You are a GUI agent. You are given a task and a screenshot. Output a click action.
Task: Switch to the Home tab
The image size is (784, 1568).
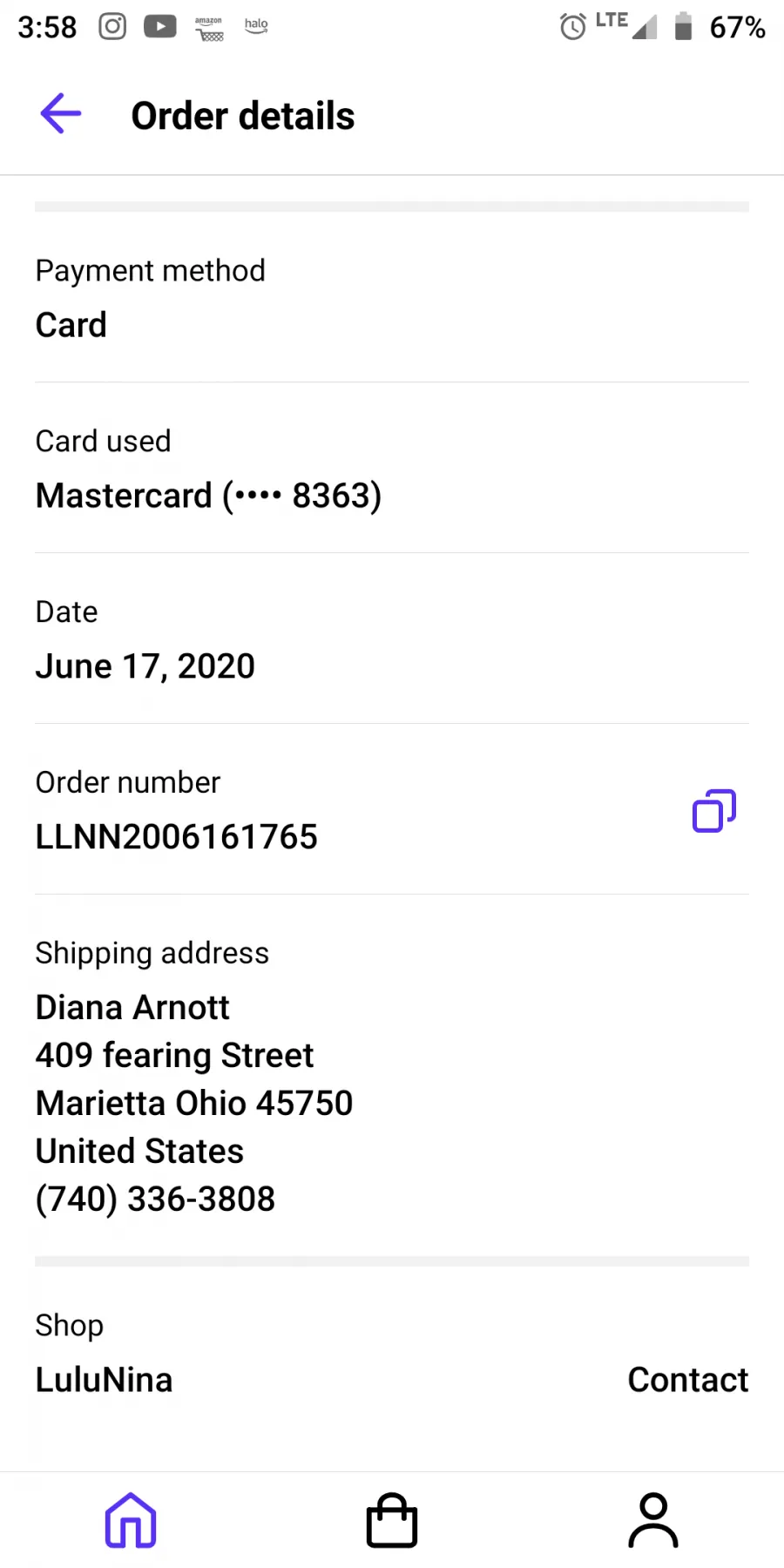(131, 1520)
